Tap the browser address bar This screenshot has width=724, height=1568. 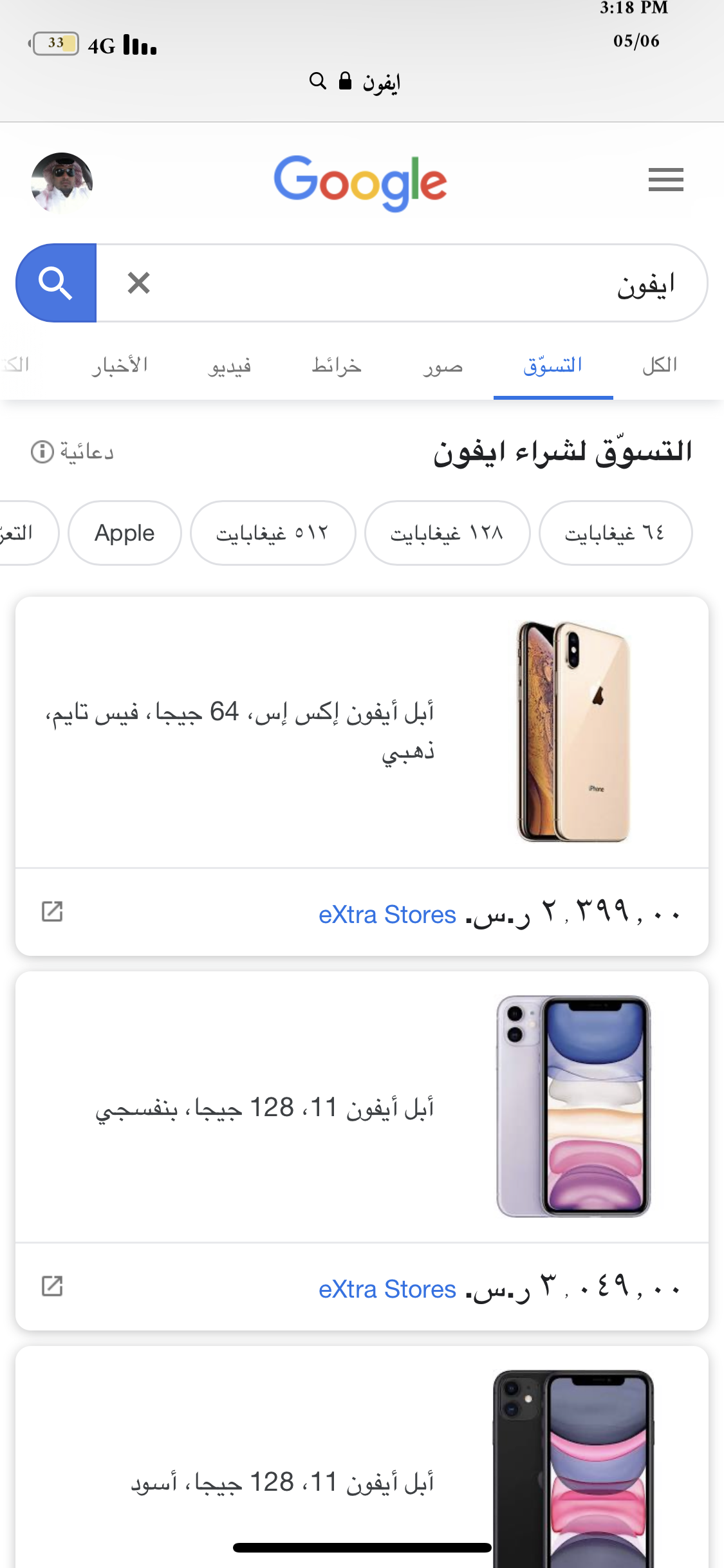(x=355, y=82)
